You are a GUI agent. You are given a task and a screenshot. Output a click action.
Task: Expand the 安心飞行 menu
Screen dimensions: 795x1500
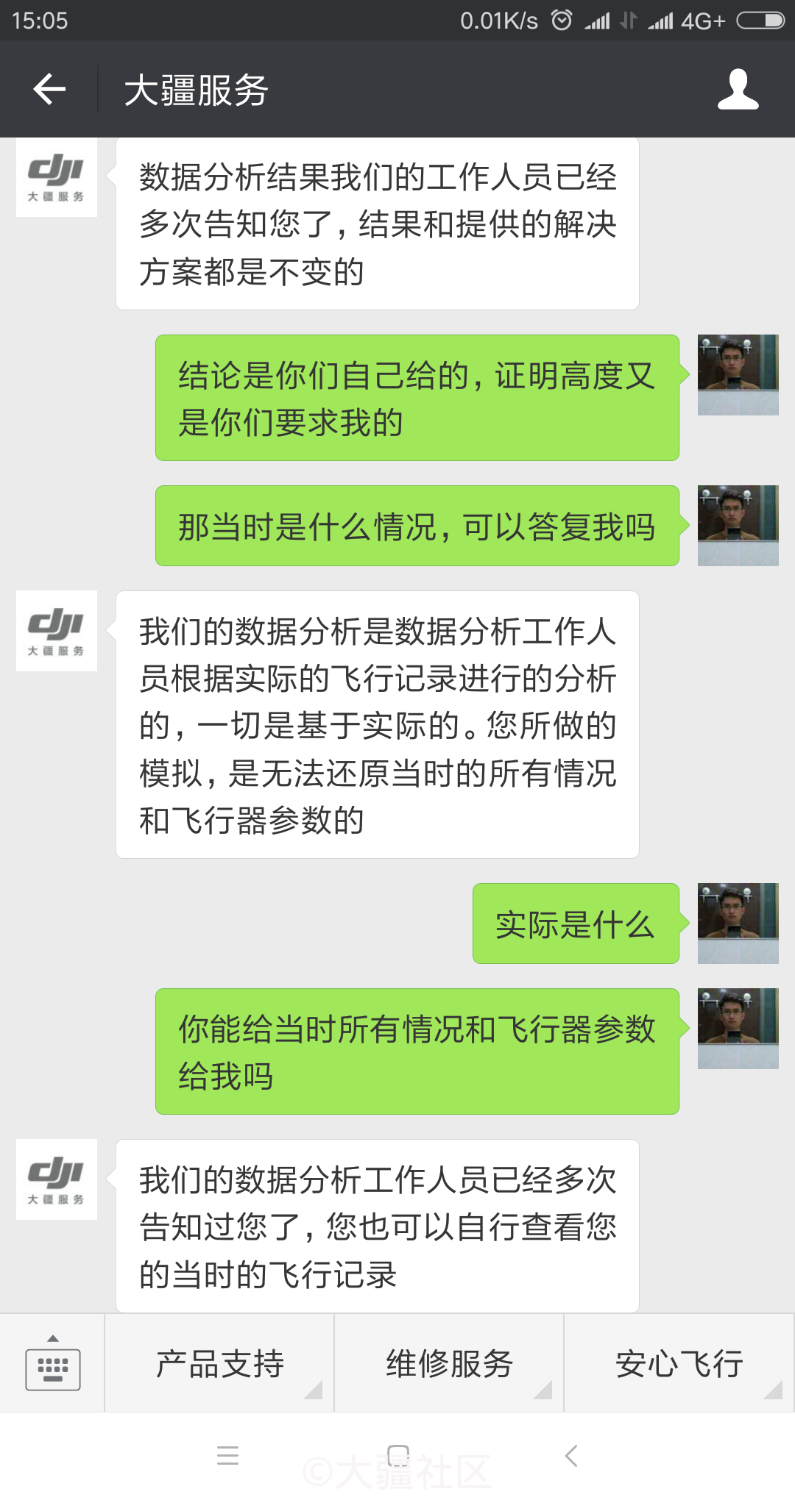point(679,1364)
